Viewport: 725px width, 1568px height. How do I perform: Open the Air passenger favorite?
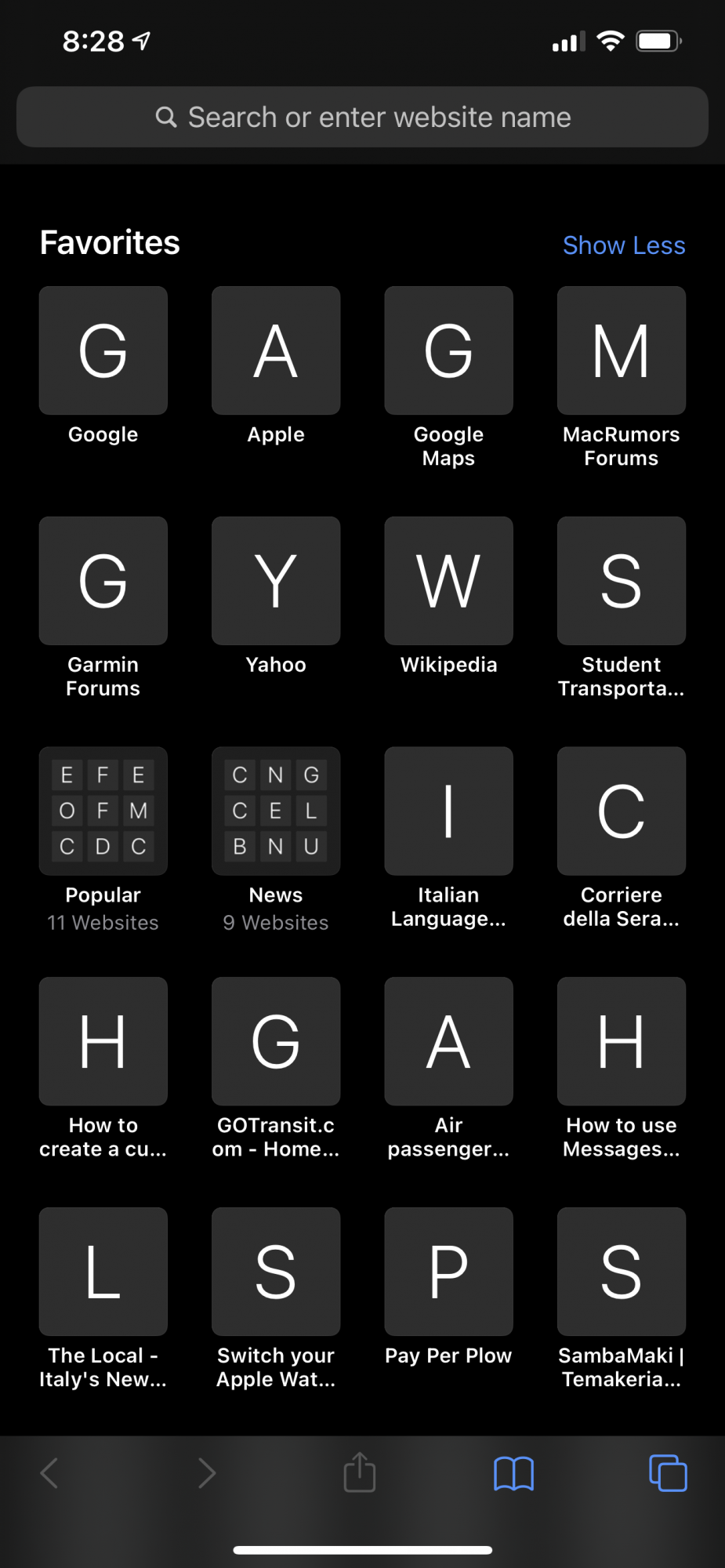pos(448,1042)
